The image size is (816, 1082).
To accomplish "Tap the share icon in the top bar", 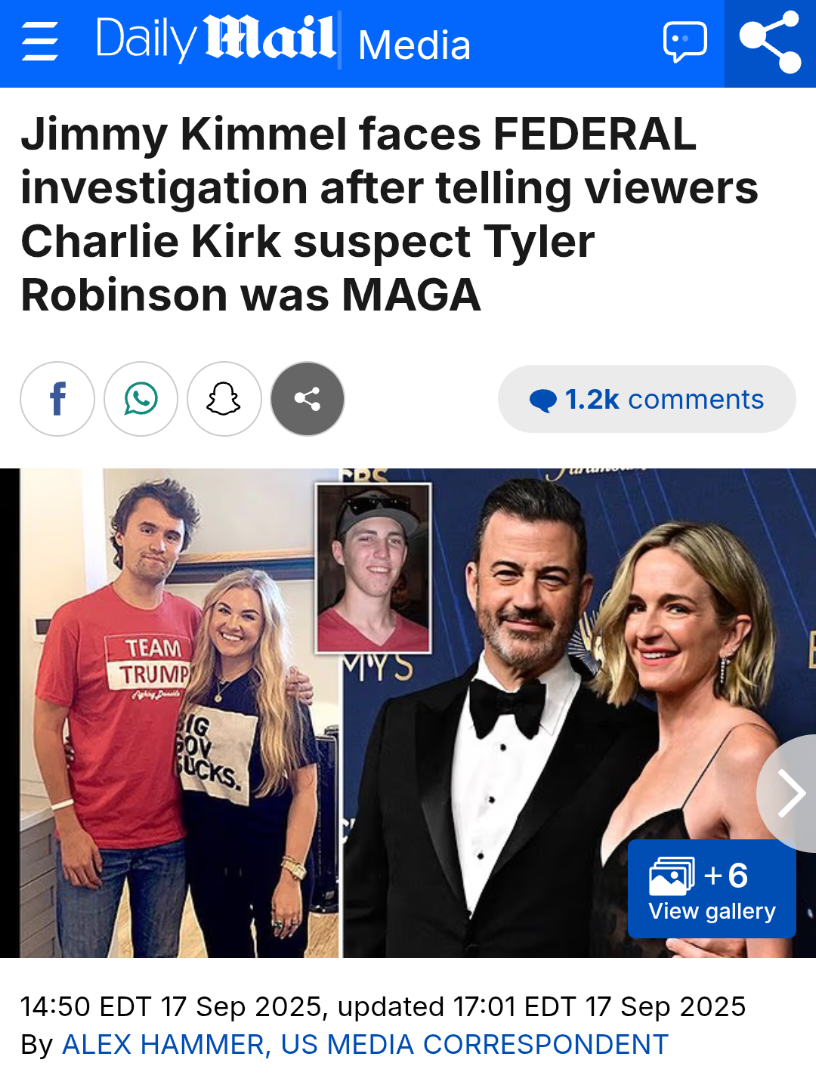I will tap(770, 42).
